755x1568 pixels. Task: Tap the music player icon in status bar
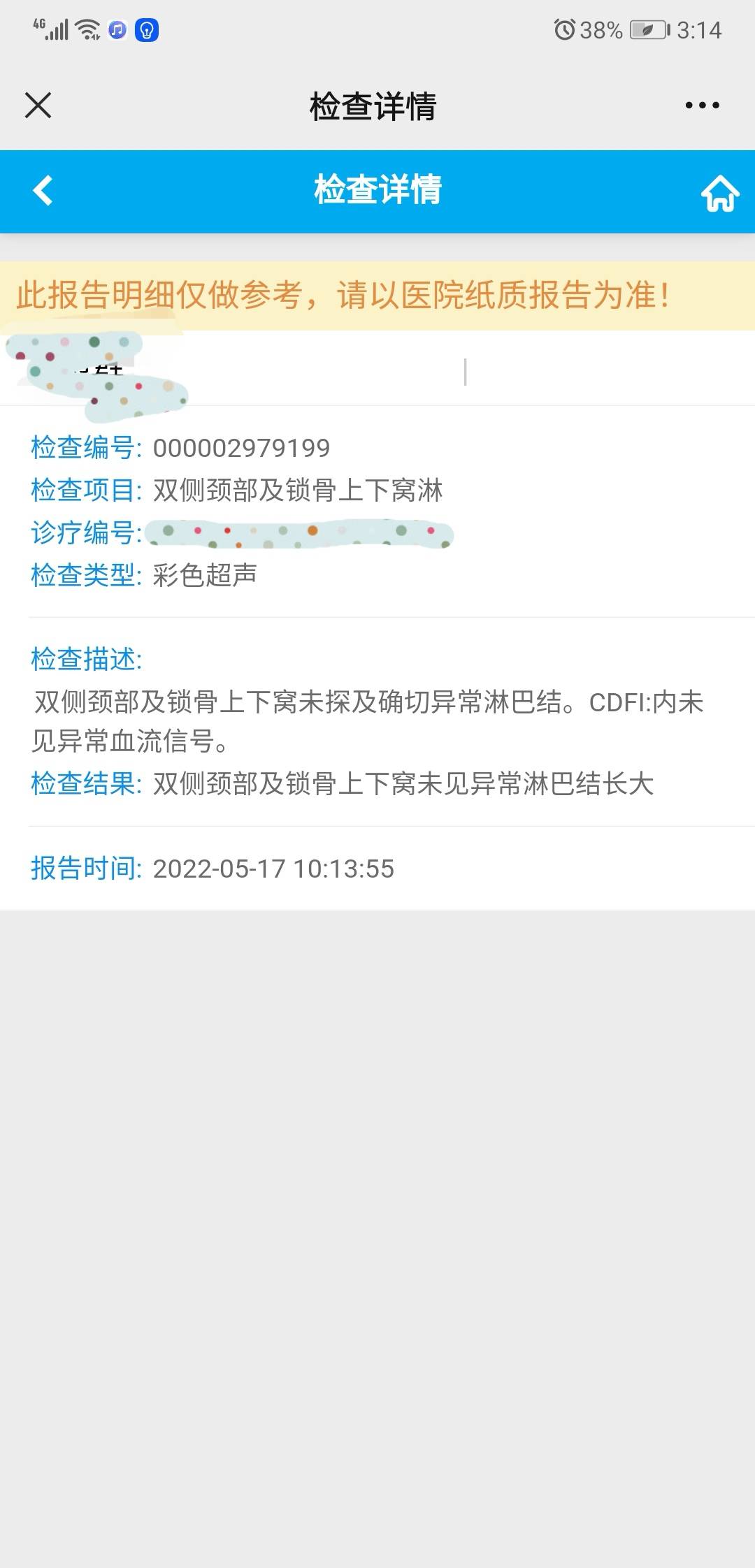pyautogui.click(x=116, y=29)
